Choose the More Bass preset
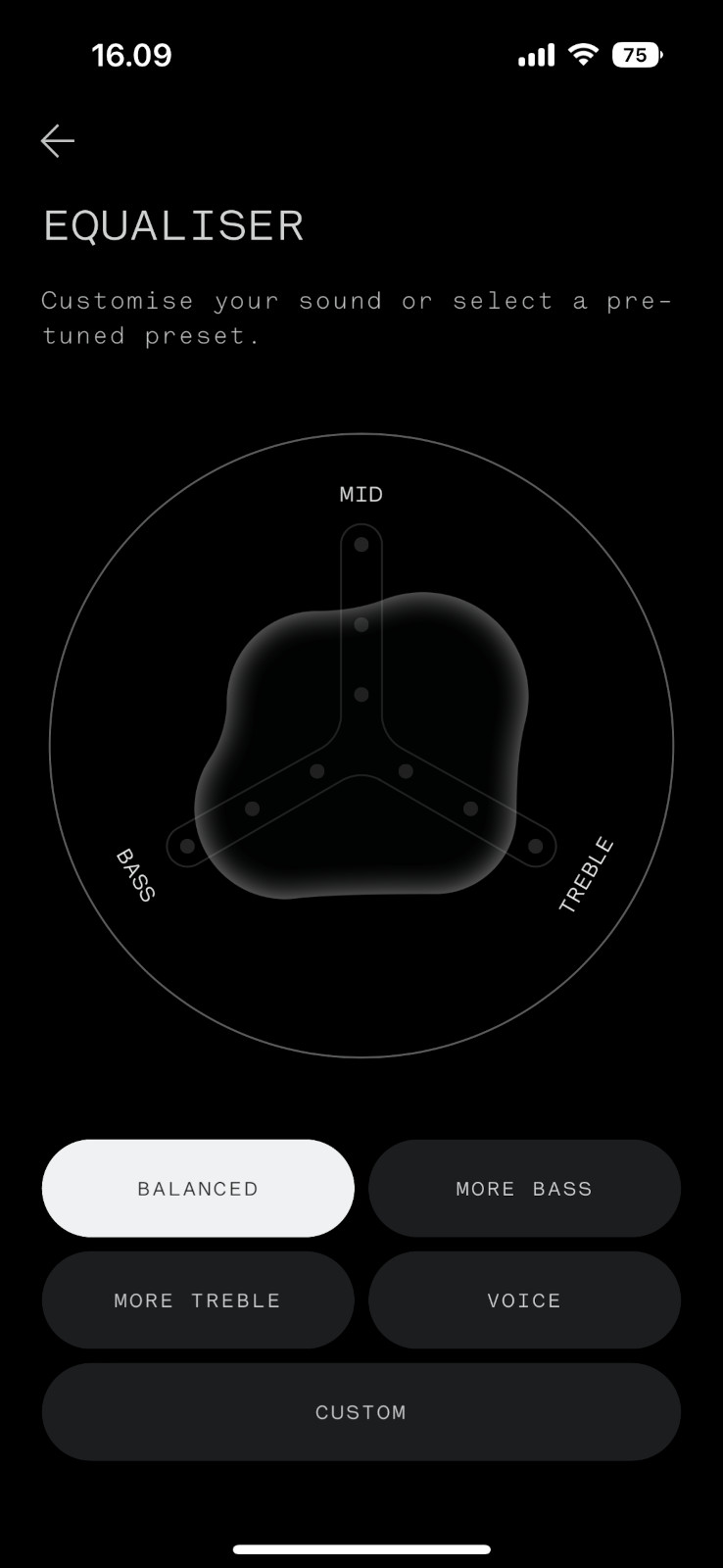 click(x=524, y=1188)
